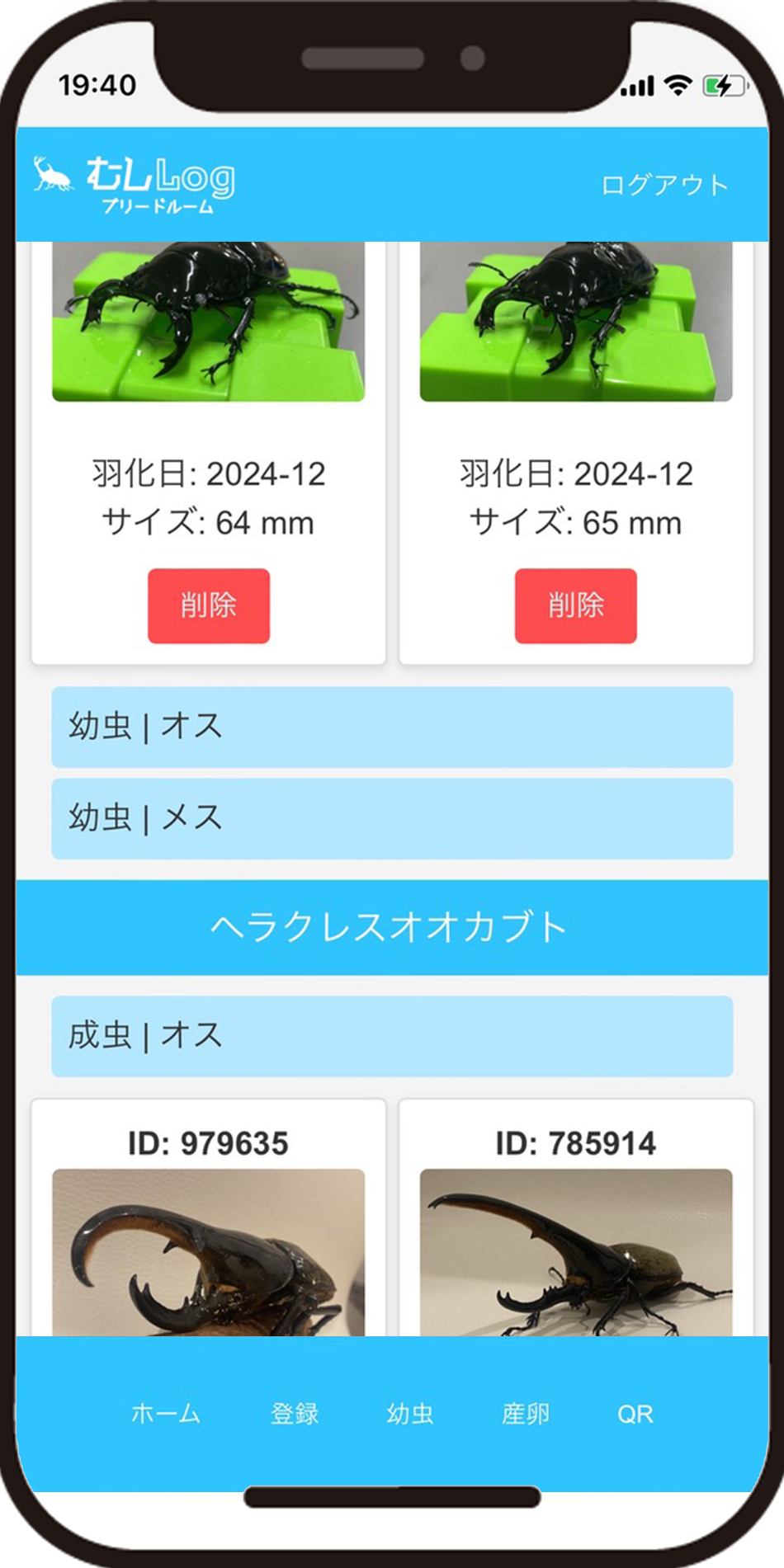This screenshot has height=1568, width=784.
Task: Open beetle record with ID 979635
Action: 209,1142
